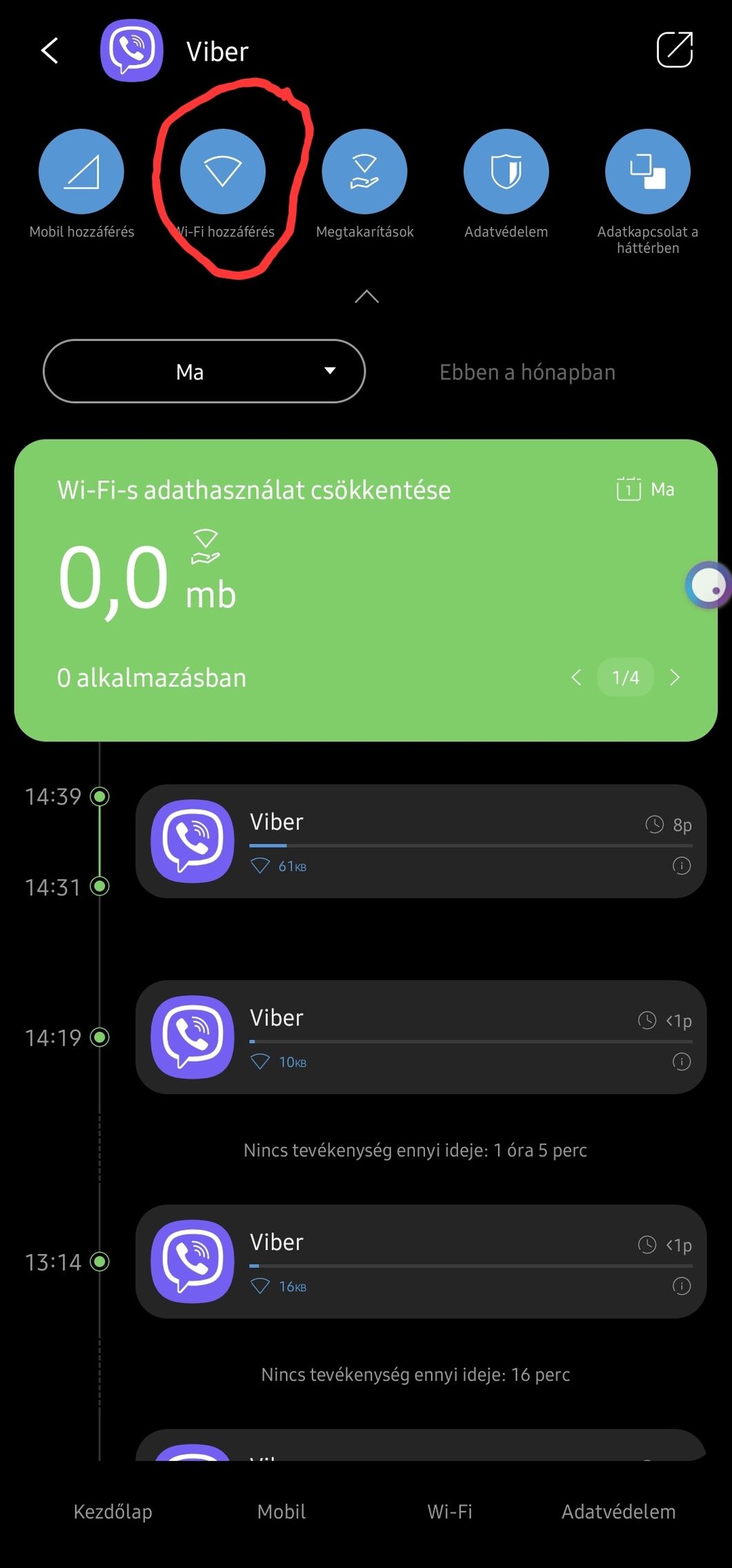Switch to the Wi-Fi tab
This screenshot has height=1568, width=732.
450,1511
